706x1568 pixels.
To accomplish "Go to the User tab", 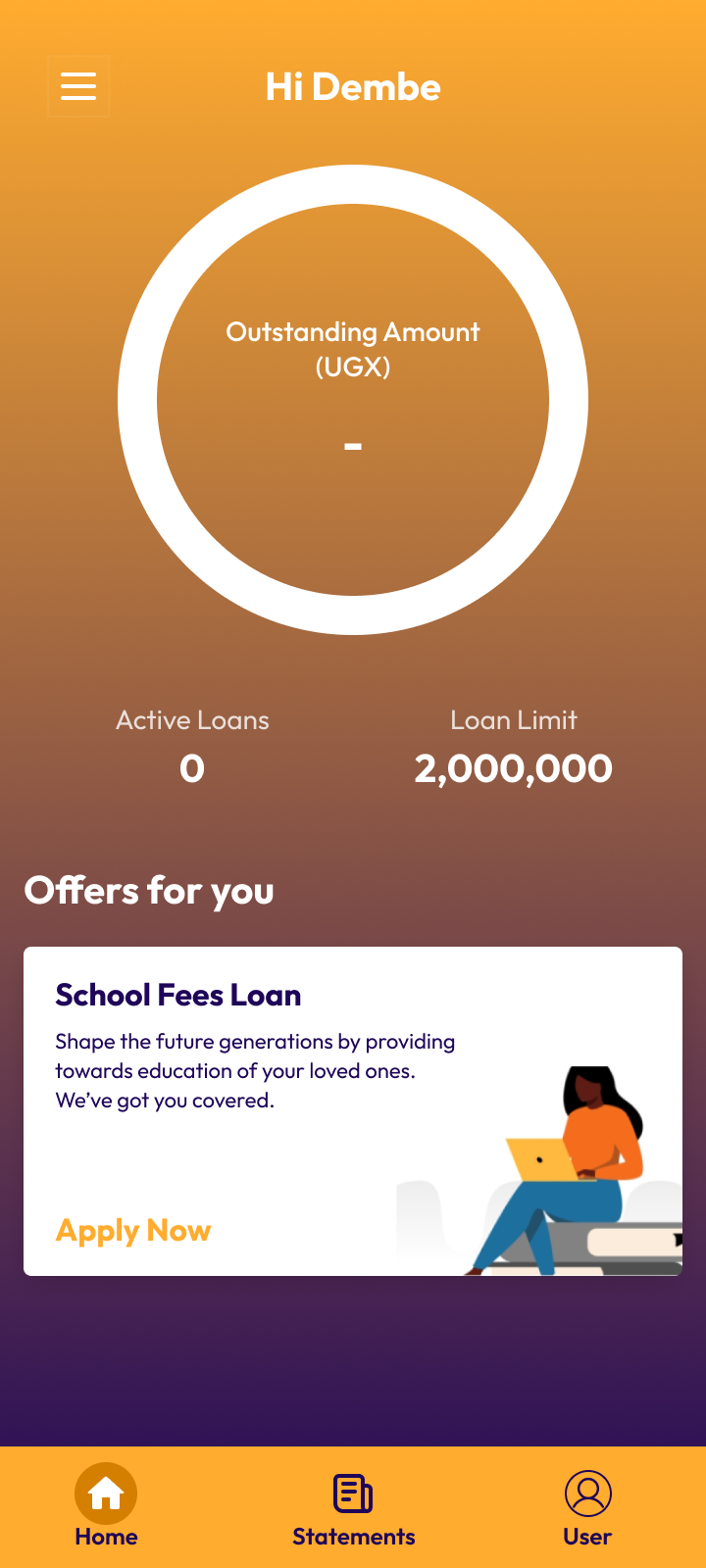I will [x=587, y=1509].
